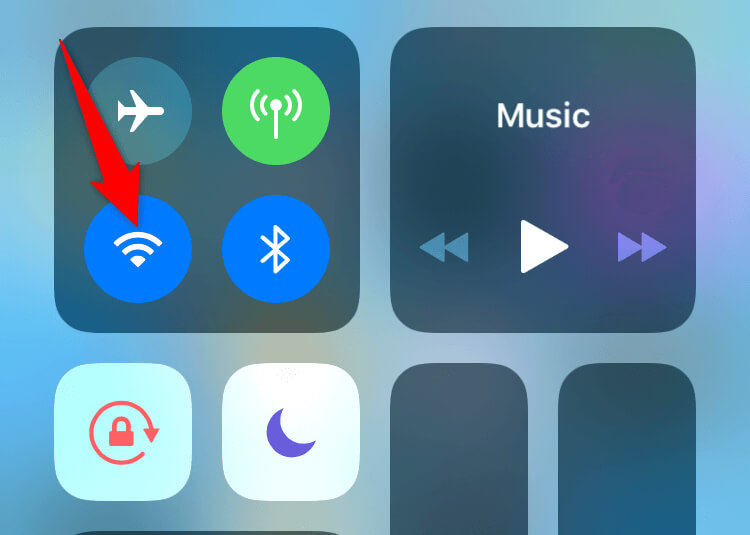Screen dimensions: 750x535
Task: Turn off Bluetooth
Action: coord(275,249)
